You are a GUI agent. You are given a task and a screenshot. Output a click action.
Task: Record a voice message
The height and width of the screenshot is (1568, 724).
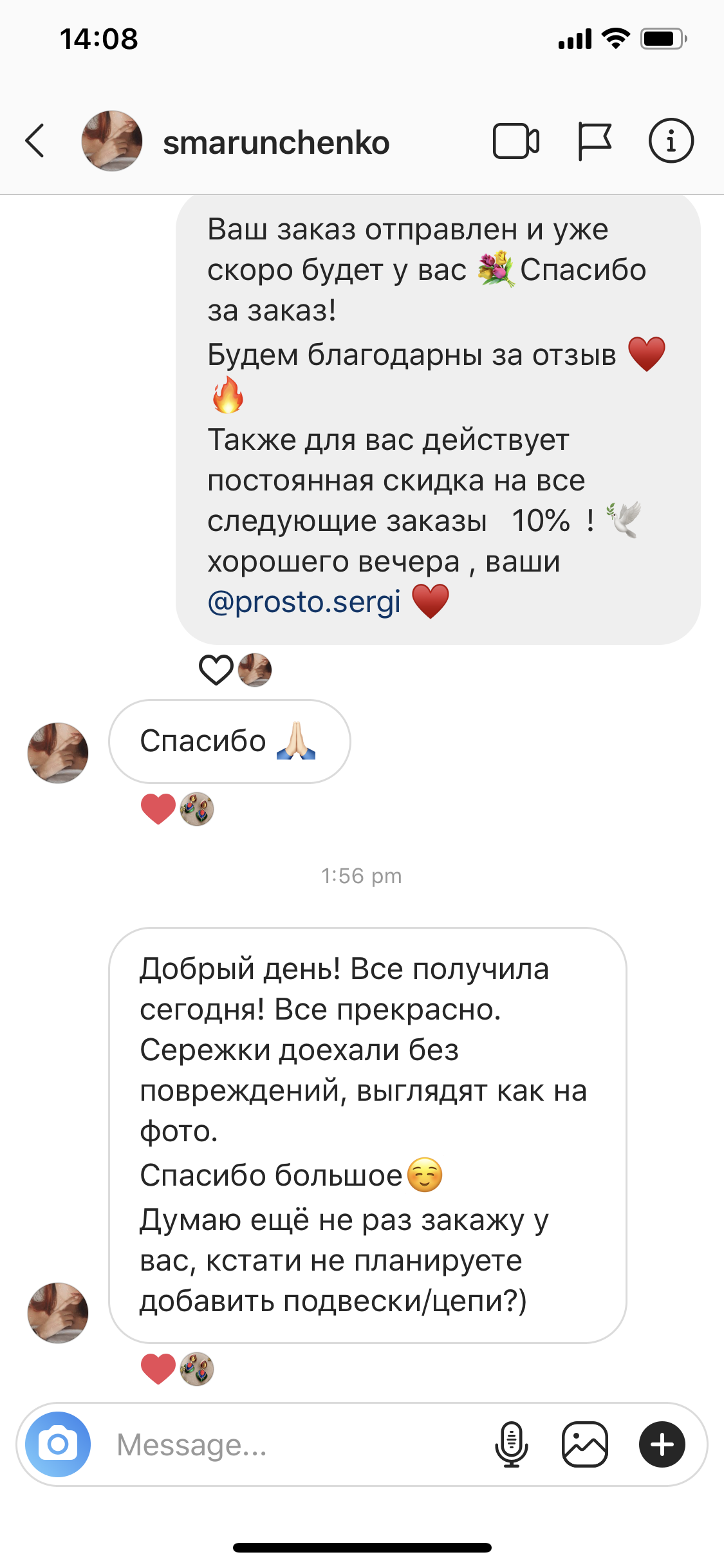pyautogui.click(x=511, y=1444)
